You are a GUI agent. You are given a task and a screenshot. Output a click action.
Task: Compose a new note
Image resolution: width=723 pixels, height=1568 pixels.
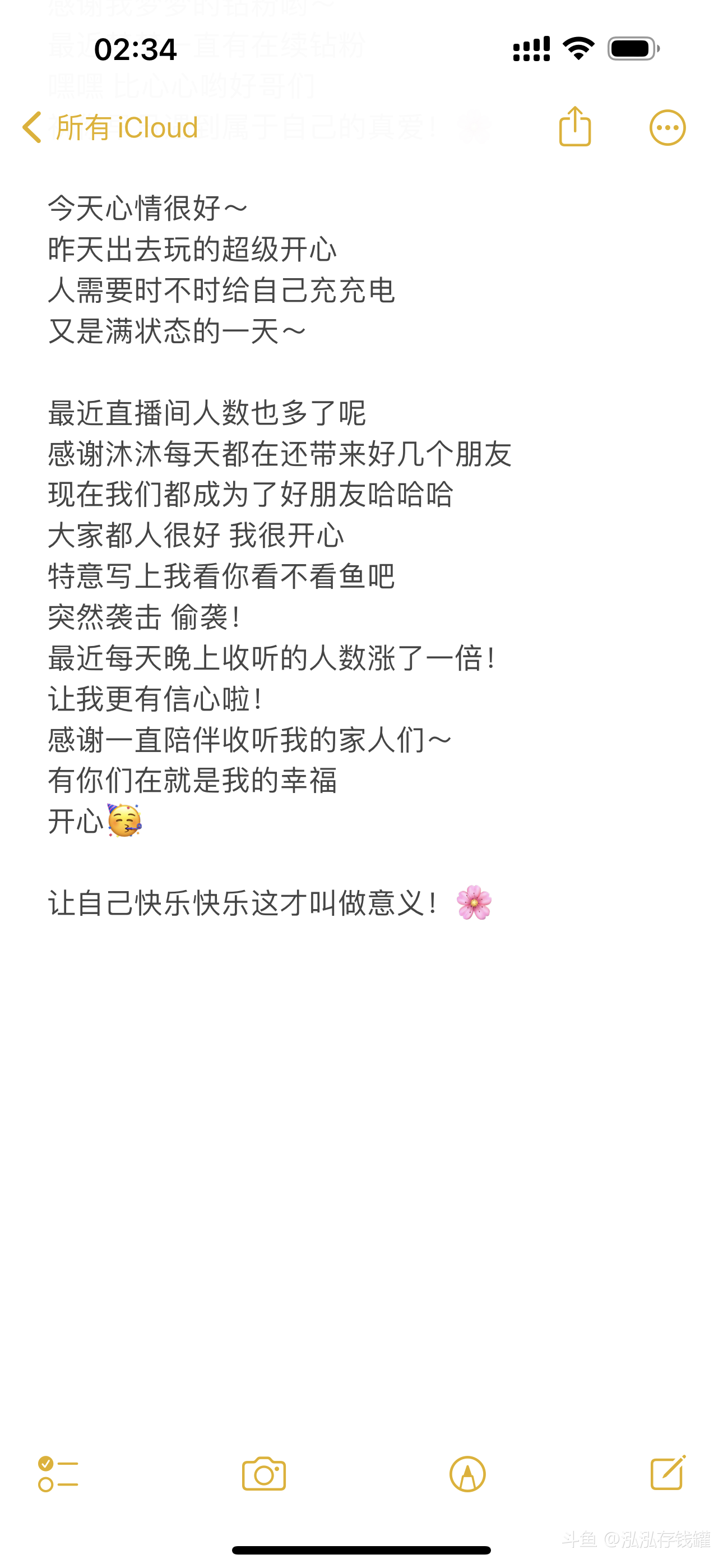pyautogui.click(x=668, y=1473)
